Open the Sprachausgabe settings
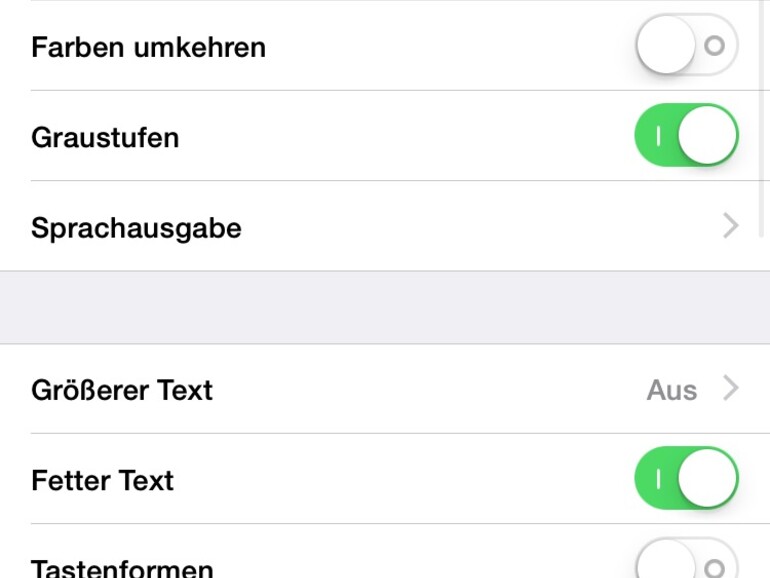 click(385, 227)
